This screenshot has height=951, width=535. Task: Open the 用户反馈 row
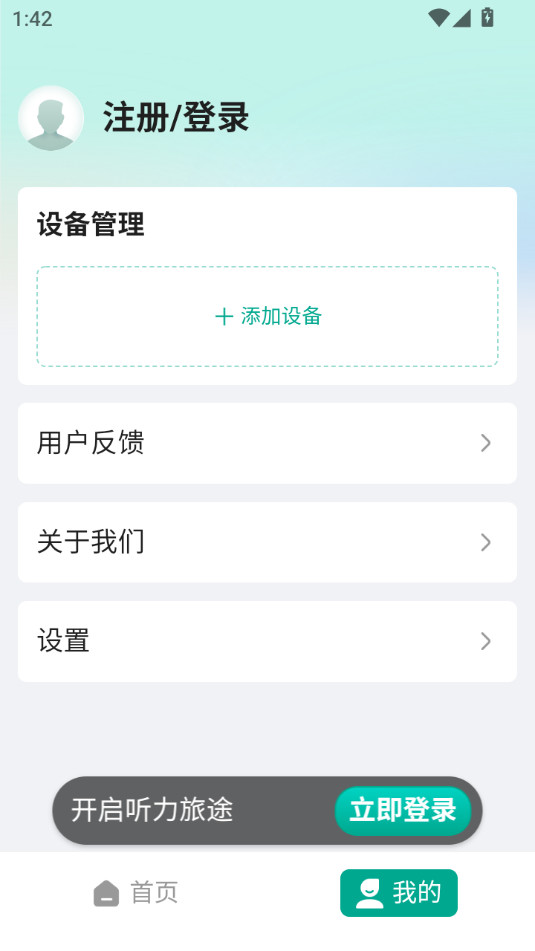pos(268,443)
